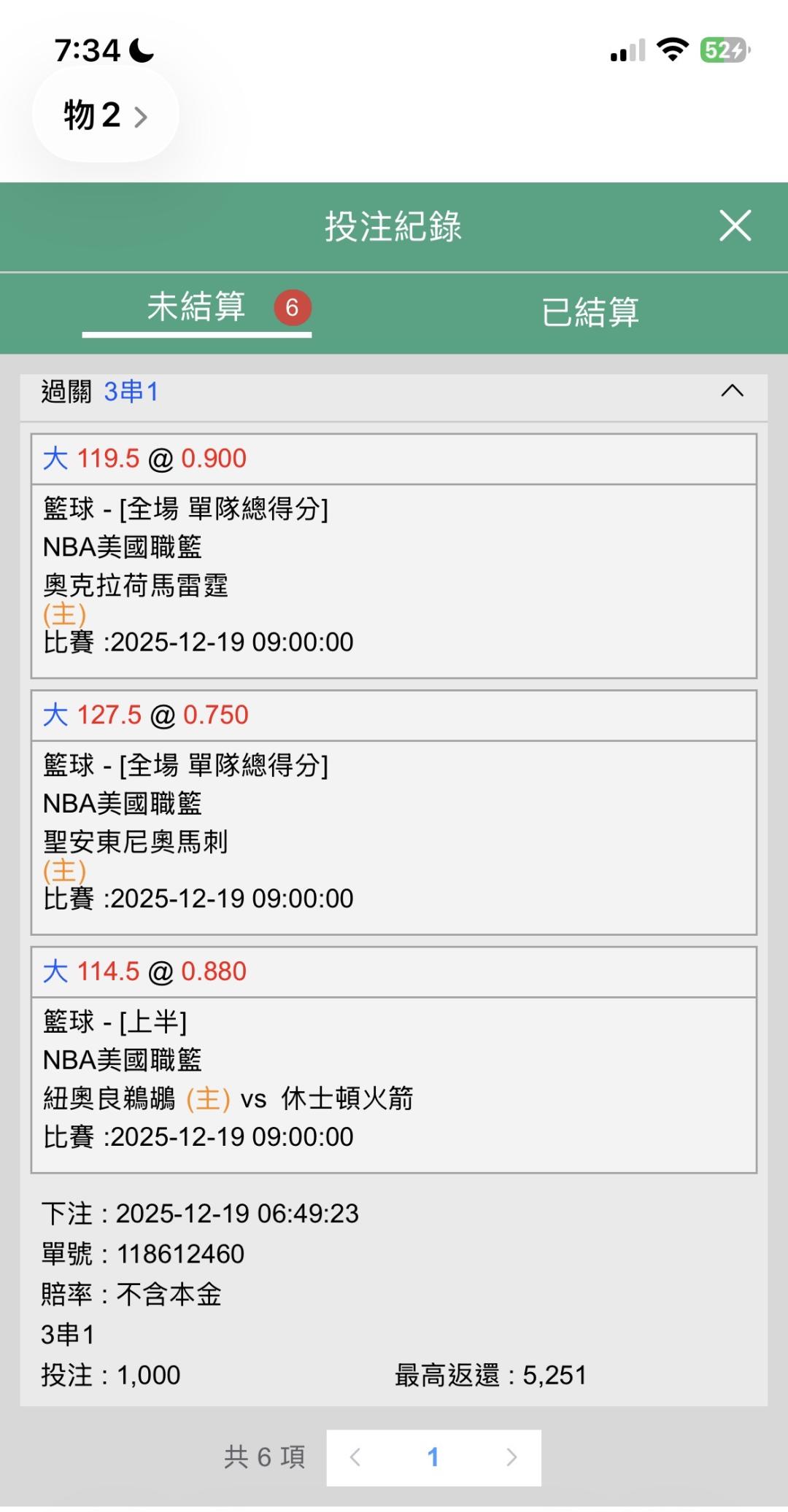Close the 投注紀錄 betting record panel

735,225
